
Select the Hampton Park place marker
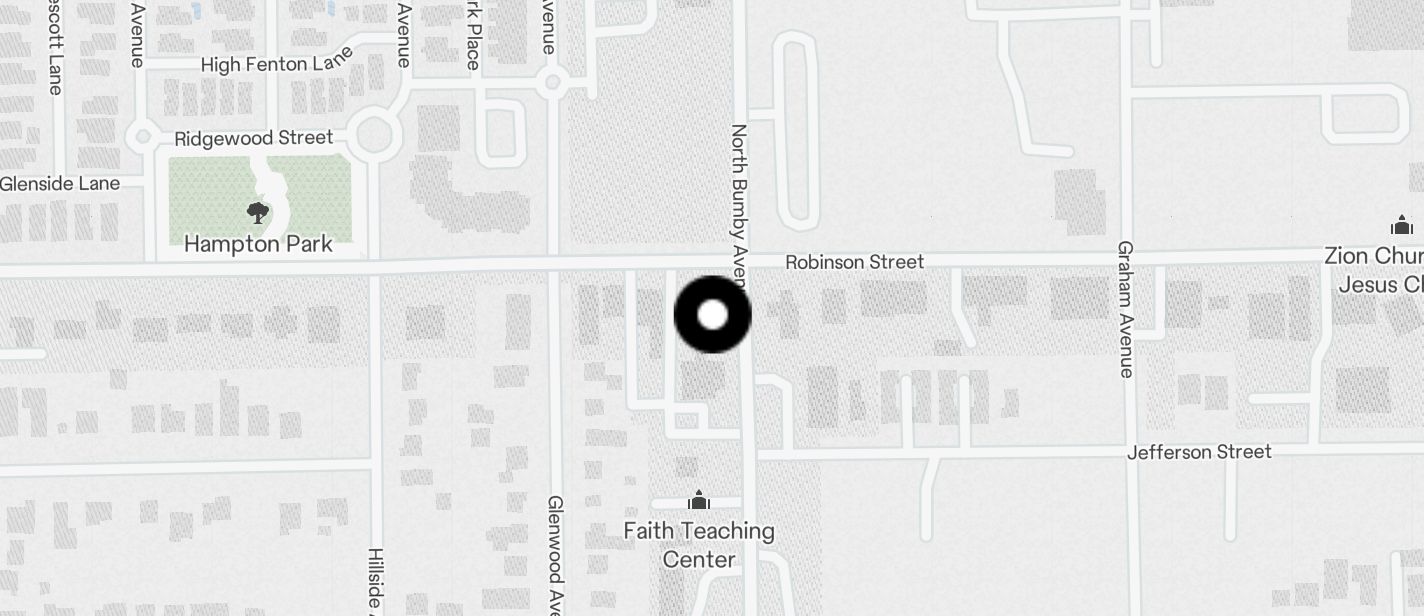[258, 212]
